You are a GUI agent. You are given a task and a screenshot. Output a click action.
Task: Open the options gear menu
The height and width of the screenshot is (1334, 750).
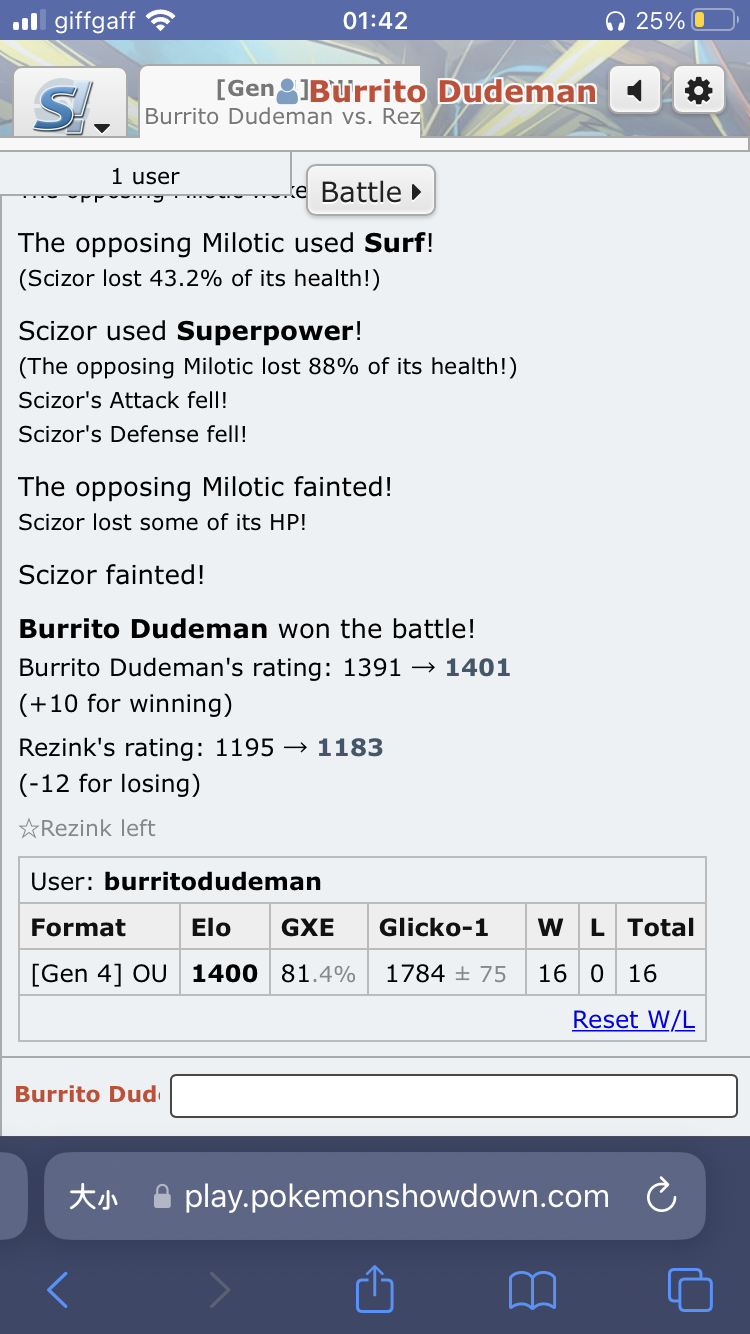pyautogui.click(x=698, y=92)
